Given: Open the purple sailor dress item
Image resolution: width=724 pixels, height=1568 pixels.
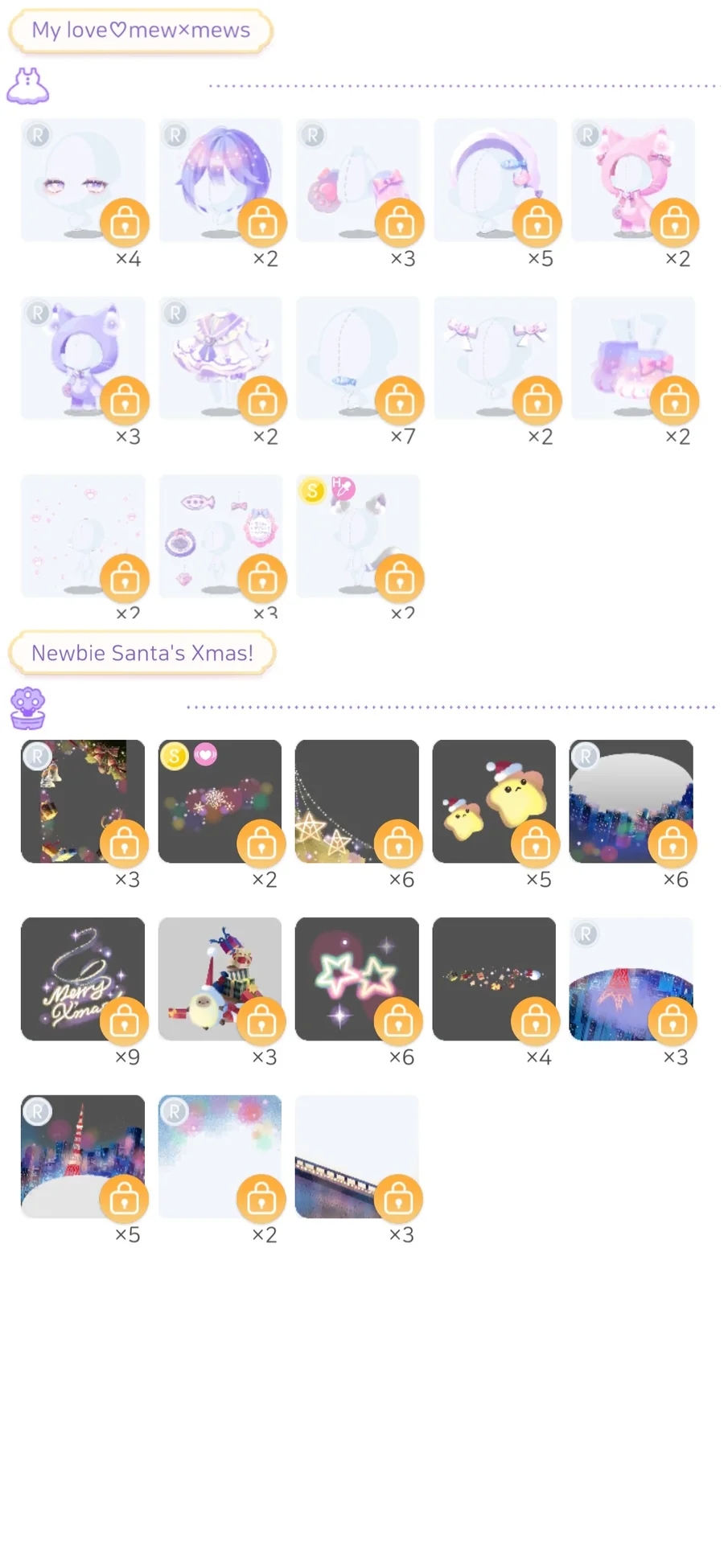Looking at the screenshot, I should coord(220,357).
